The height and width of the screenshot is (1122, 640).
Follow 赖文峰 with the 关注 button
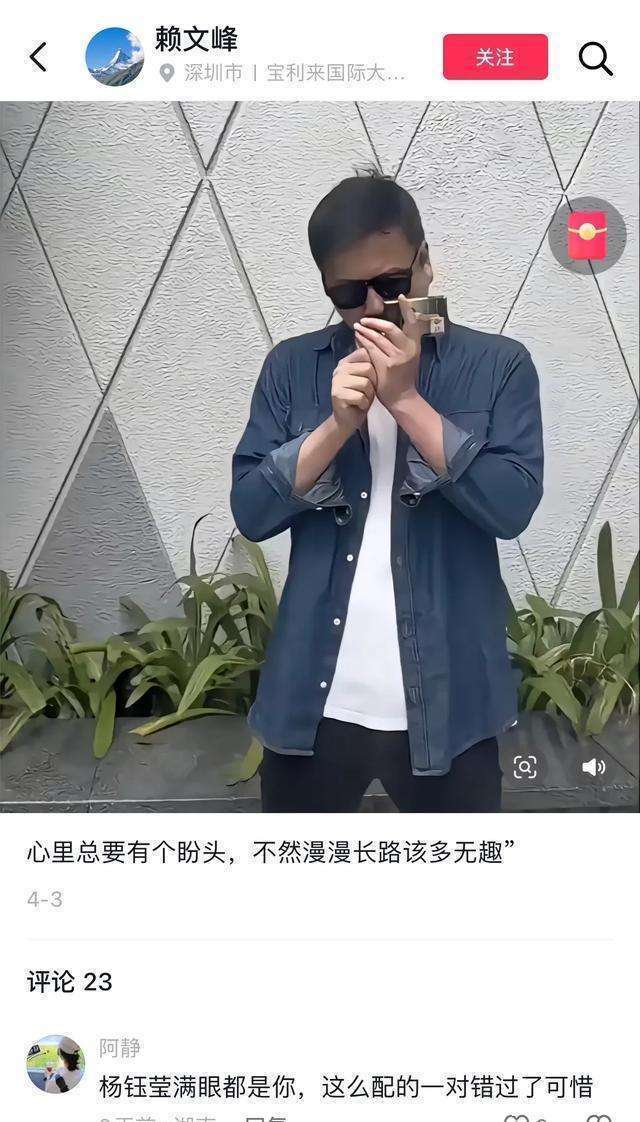point(495,57)
